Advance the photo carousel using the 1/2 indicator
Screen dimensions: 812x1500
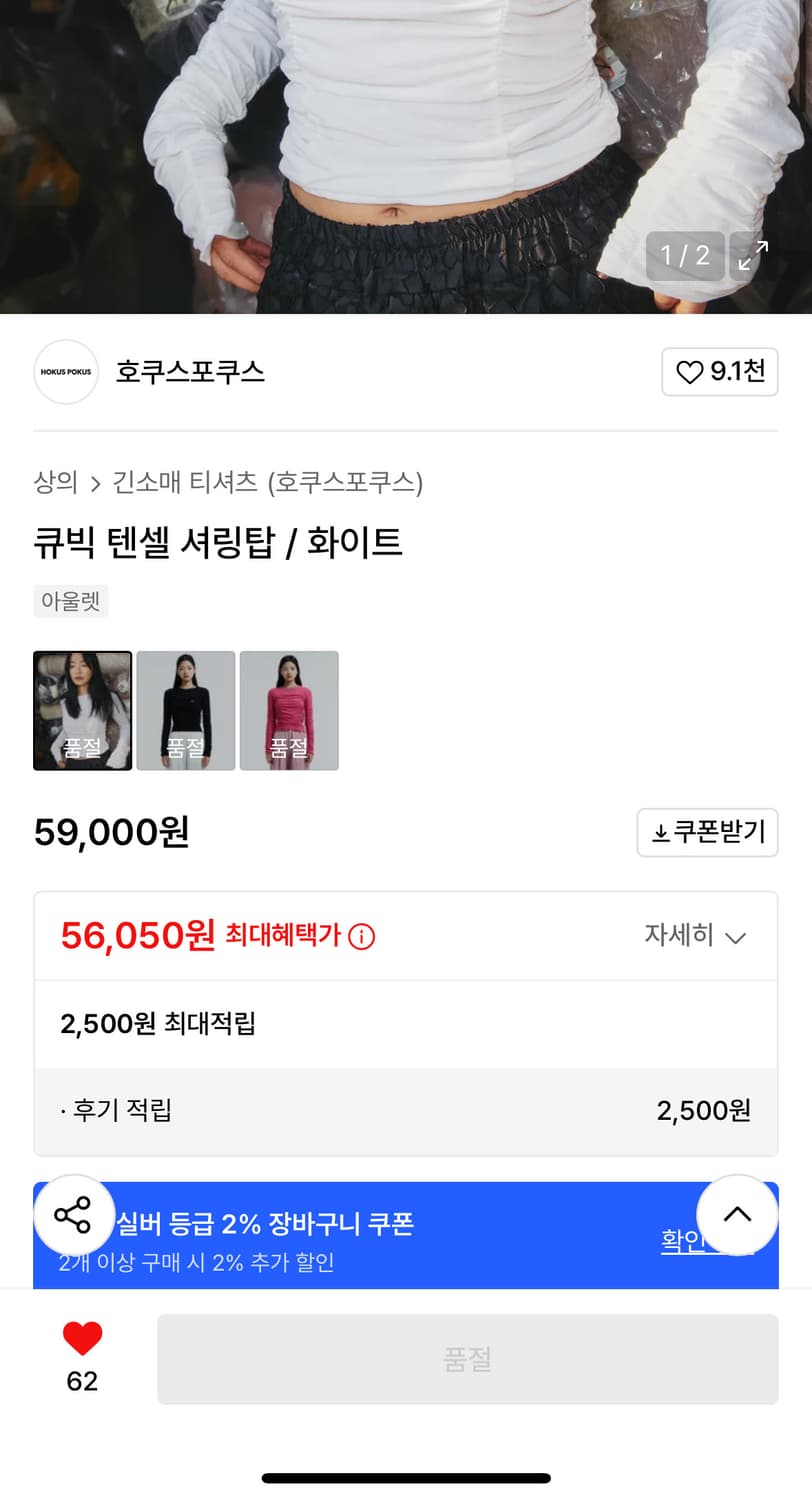click(x=685, y=257)
